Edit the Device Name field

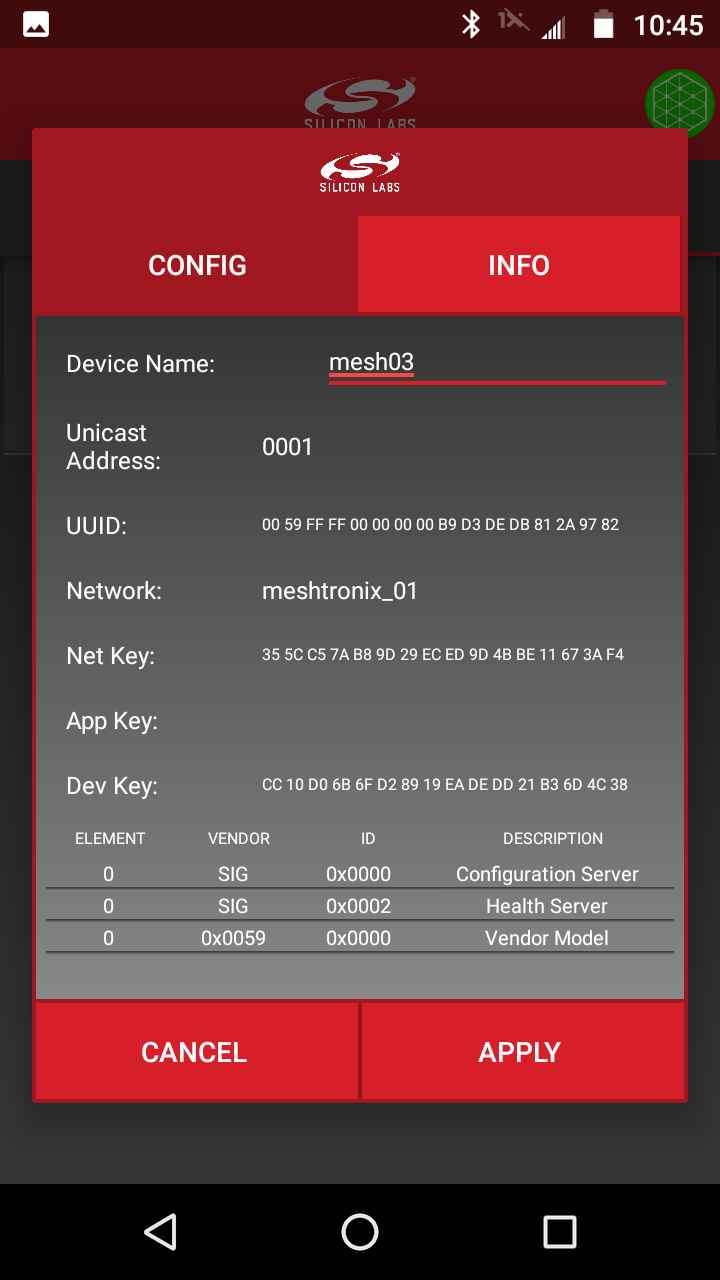click(x=496, y=363)
